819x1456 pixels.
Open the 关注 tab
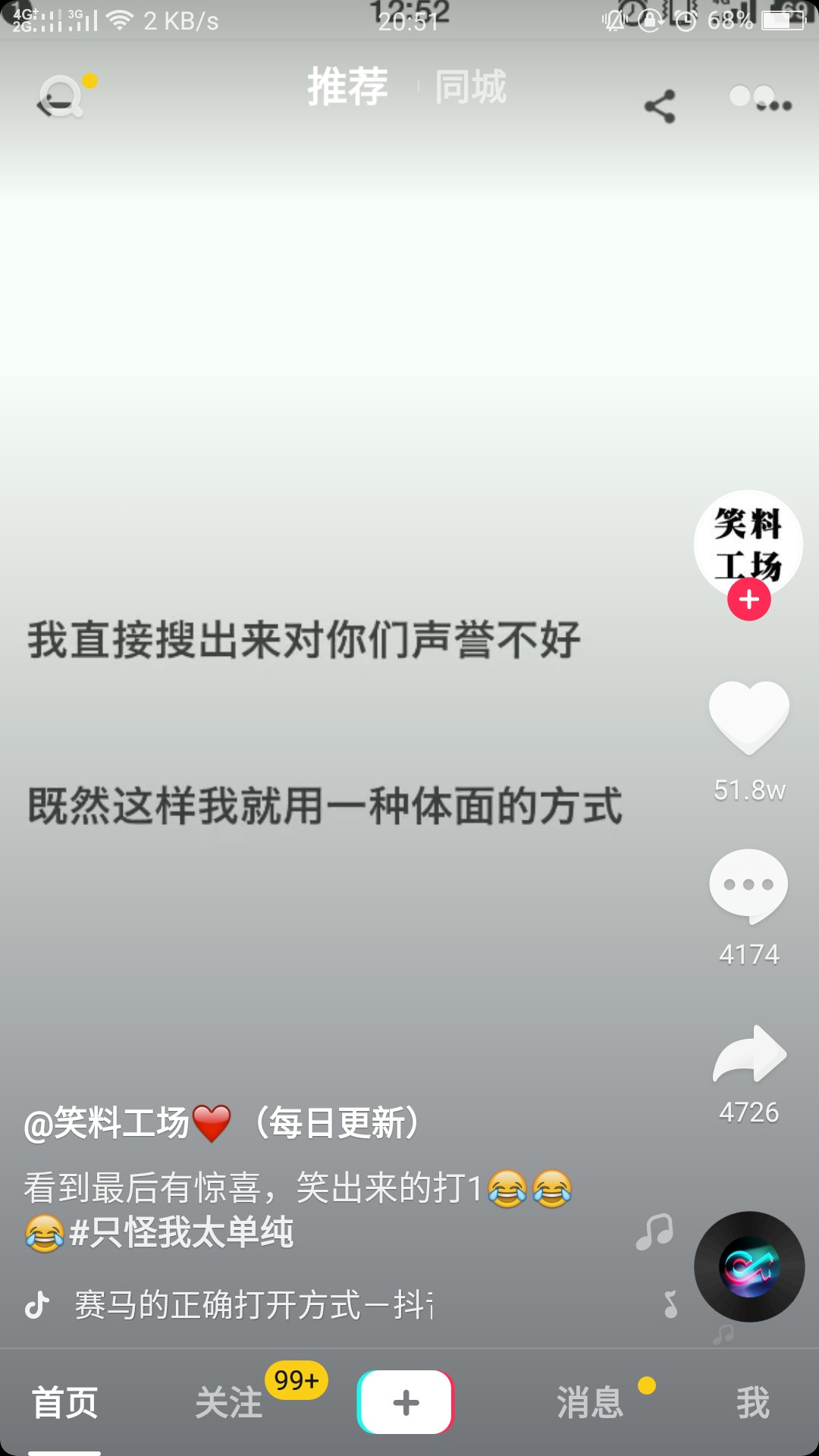pyautogui.click(x=228, y=1403)
